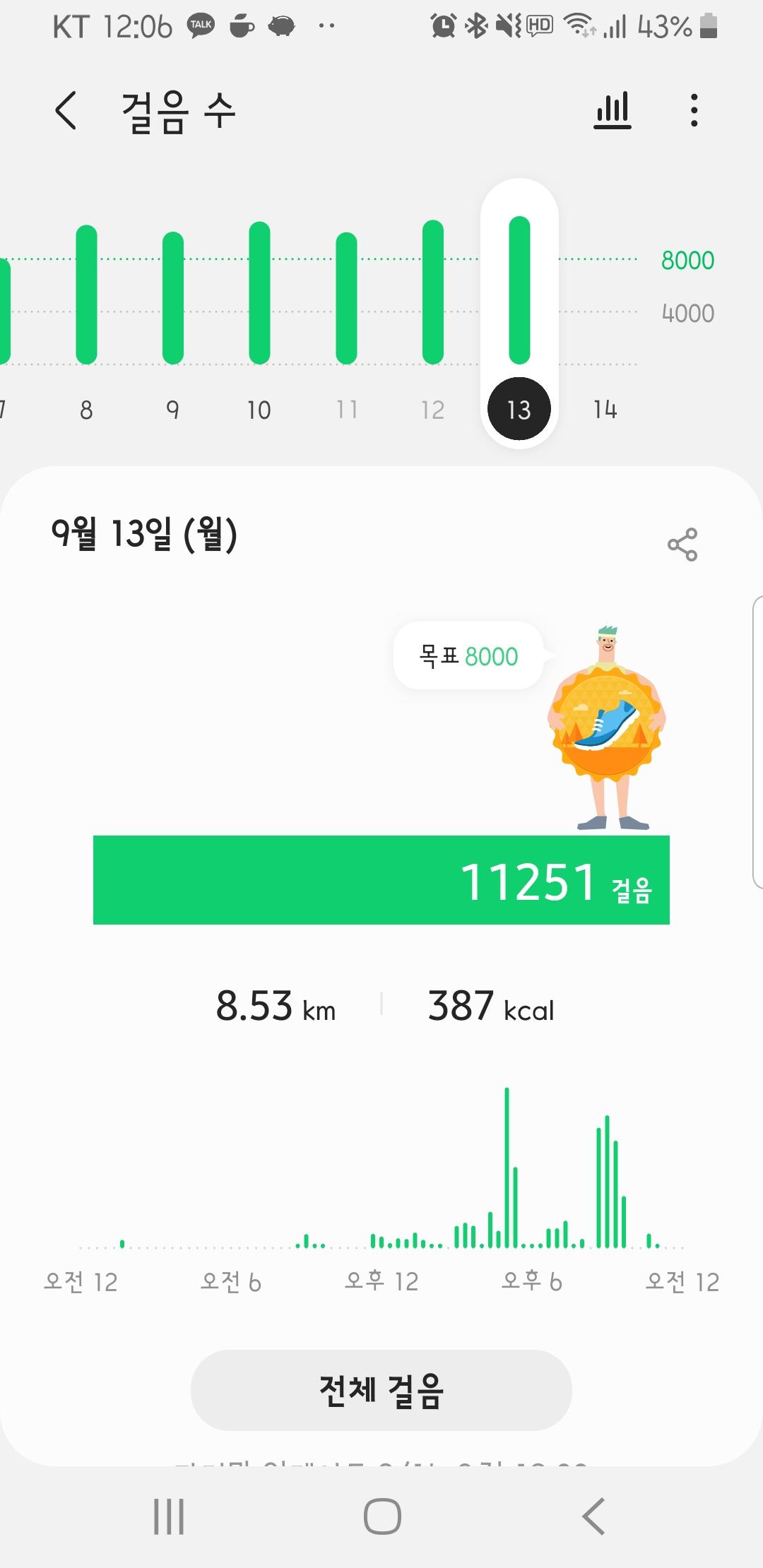763x1568 pixels.
Task: Open the more options menu
Action: pos(694,111)
